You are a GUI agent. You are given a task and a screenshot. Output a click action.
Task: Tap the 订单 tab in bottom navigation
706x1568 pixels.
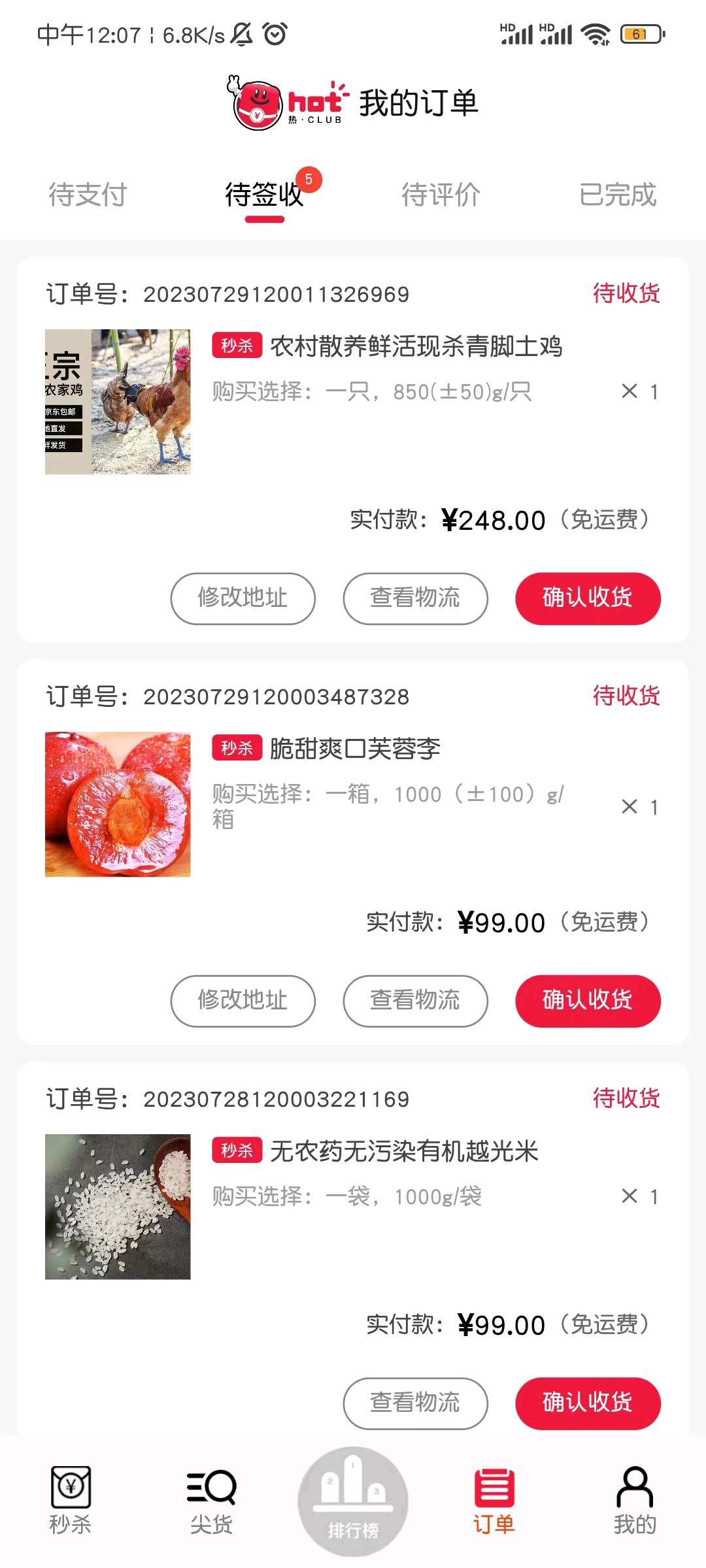pyautogui.click(x=494, y=1500)
